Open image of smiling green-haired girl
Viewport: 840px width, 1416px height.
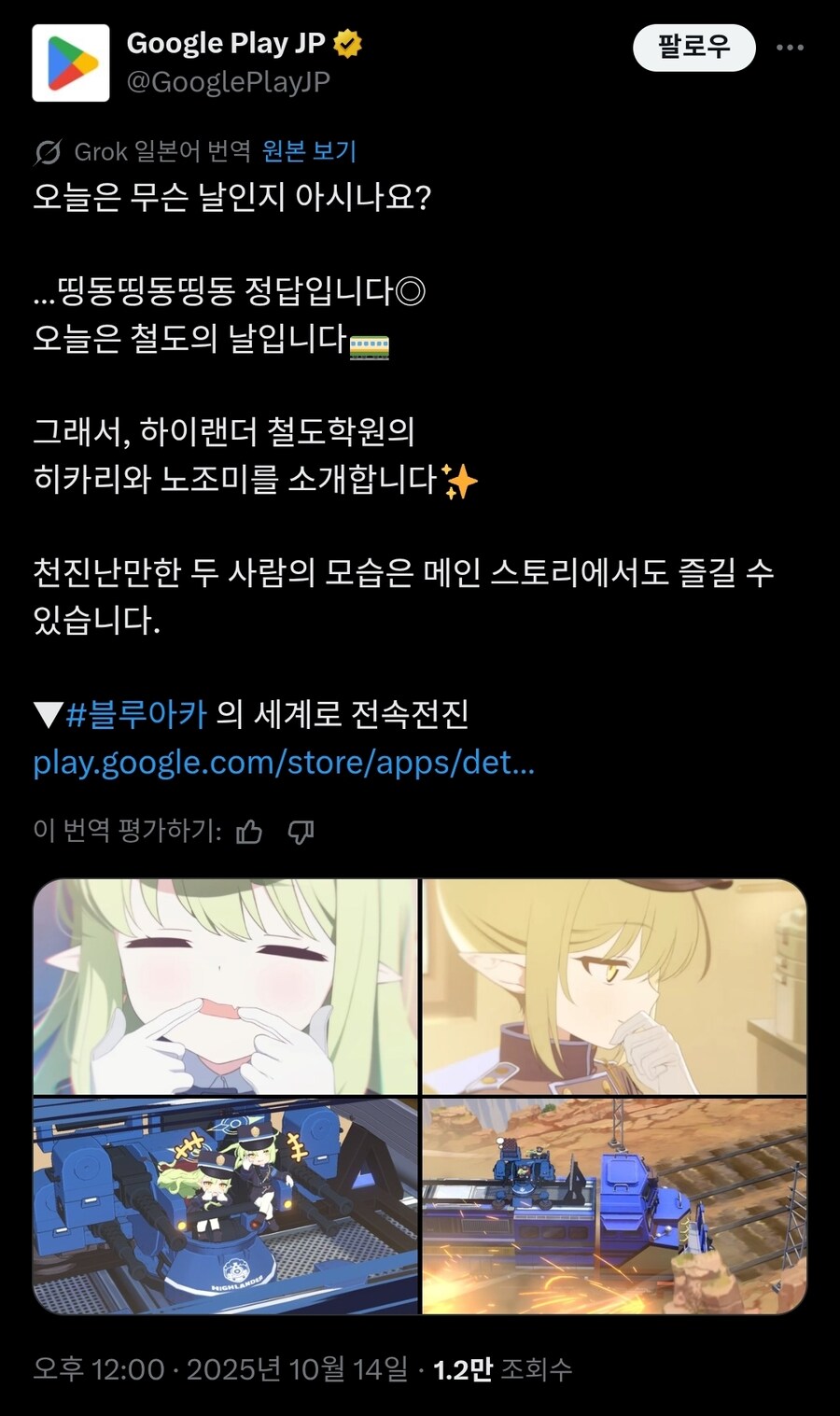pyautogui.click(x=225, y=986)
